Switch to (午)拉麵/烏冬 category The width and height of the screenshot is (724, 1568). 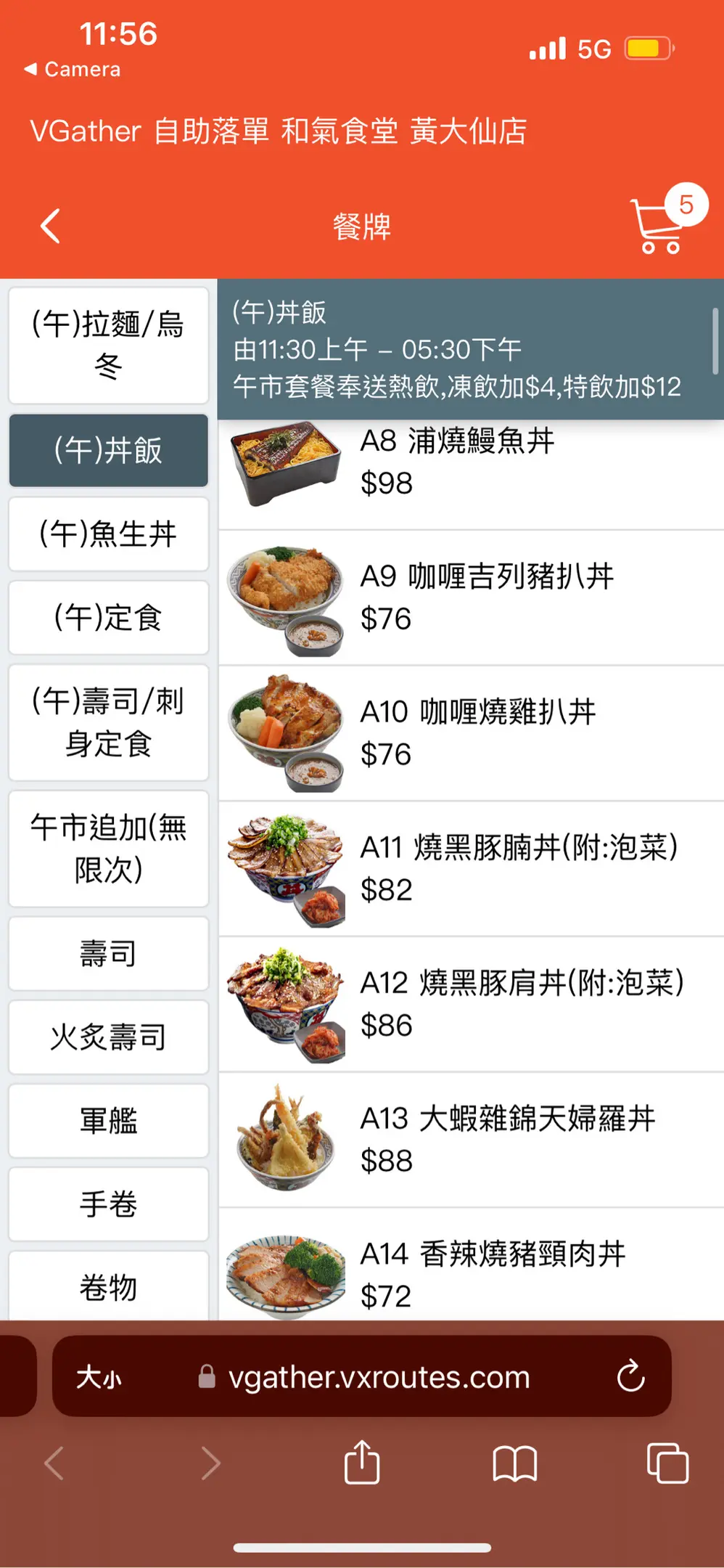[x=108, y=345]
